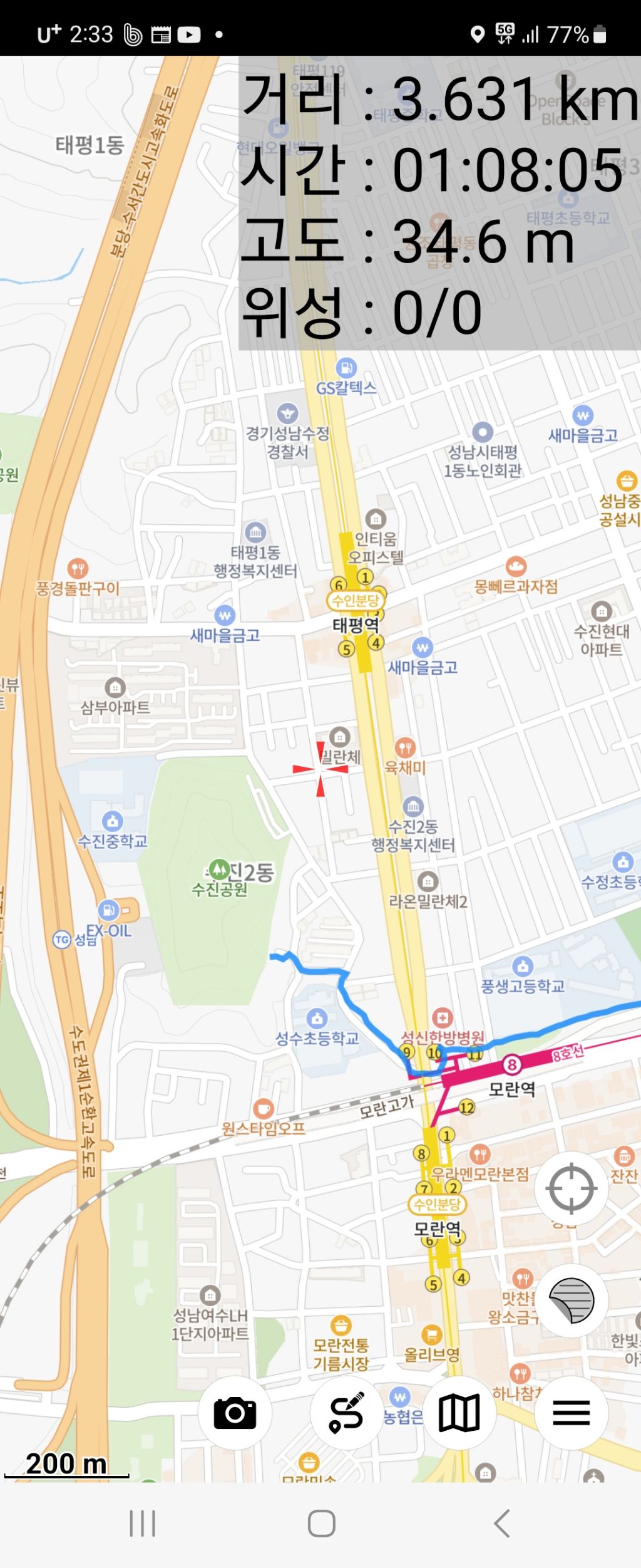Open the map layers button
Screen dimensions: 641x1568
point(571,1301)
